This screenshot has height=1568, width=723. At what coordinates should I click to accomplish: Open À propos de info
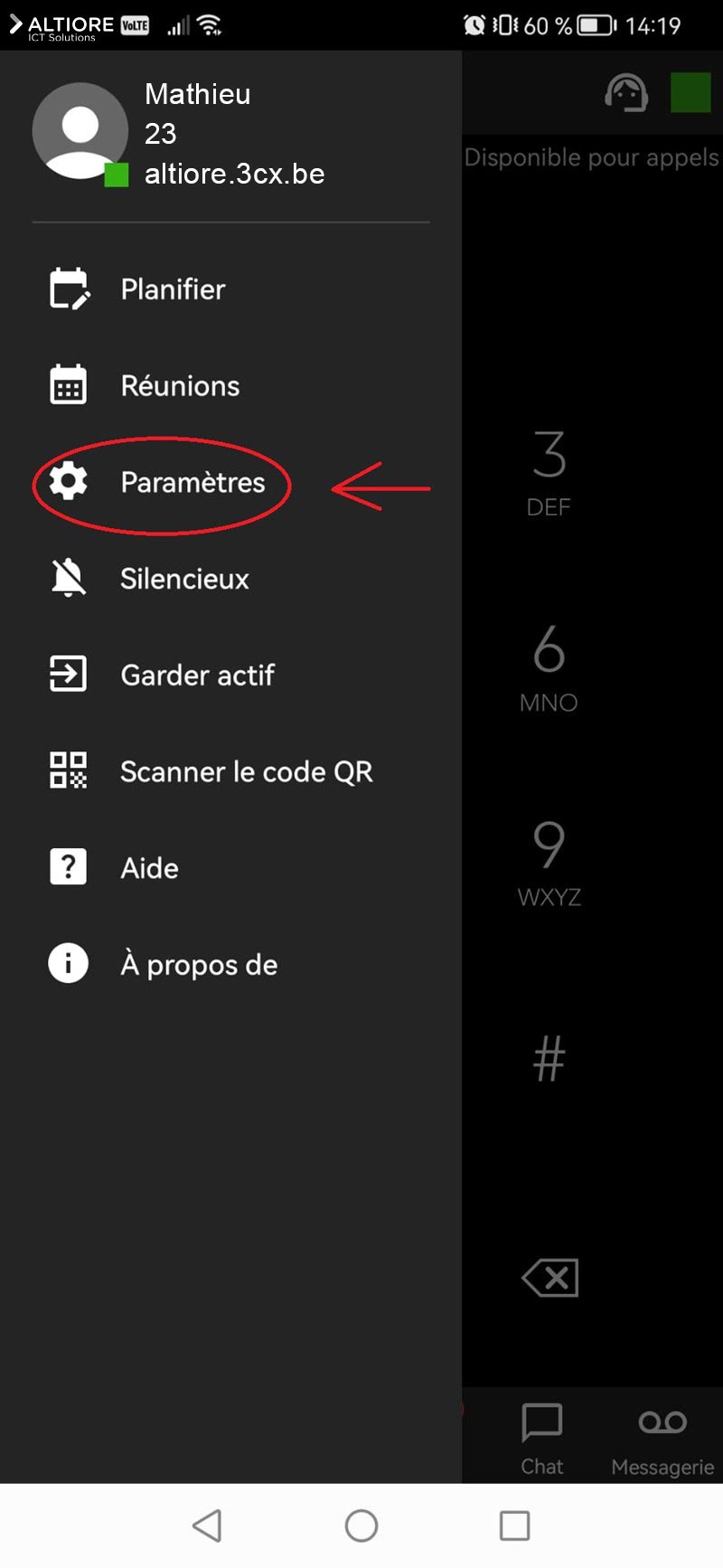198,965
